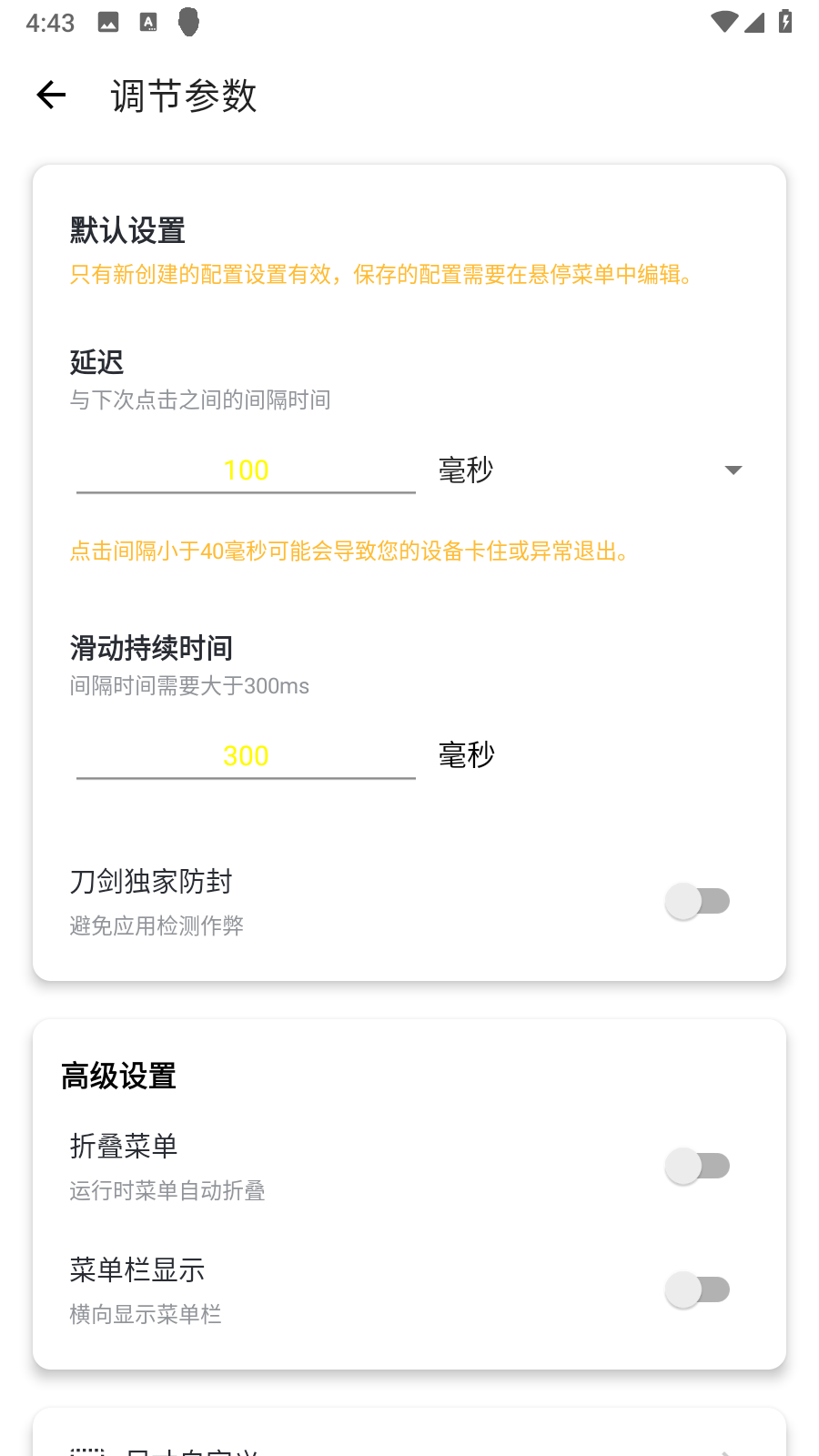Screen dimensions: 819x1456
Task: Tap the 菜单栏显示 setting label
Action: 138,1269
